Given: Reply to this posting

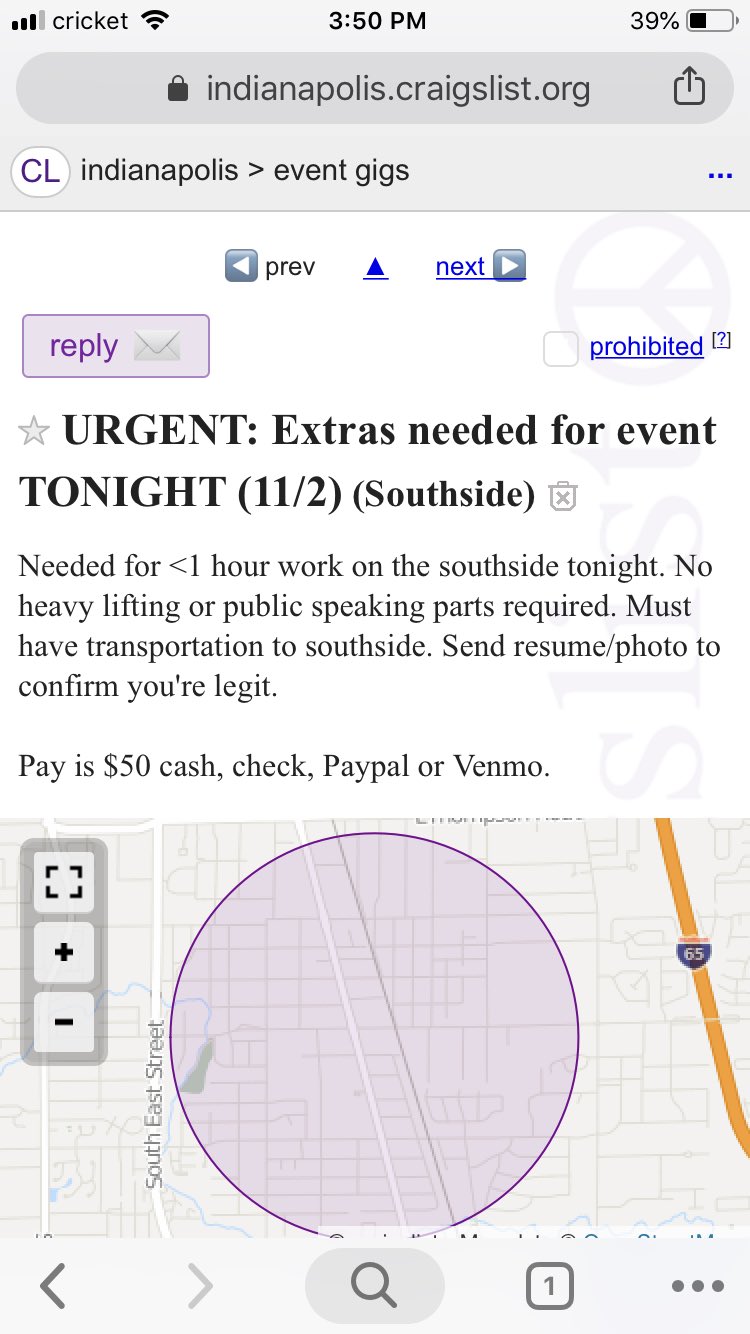Looking at the screenshot, I should 116,346.
